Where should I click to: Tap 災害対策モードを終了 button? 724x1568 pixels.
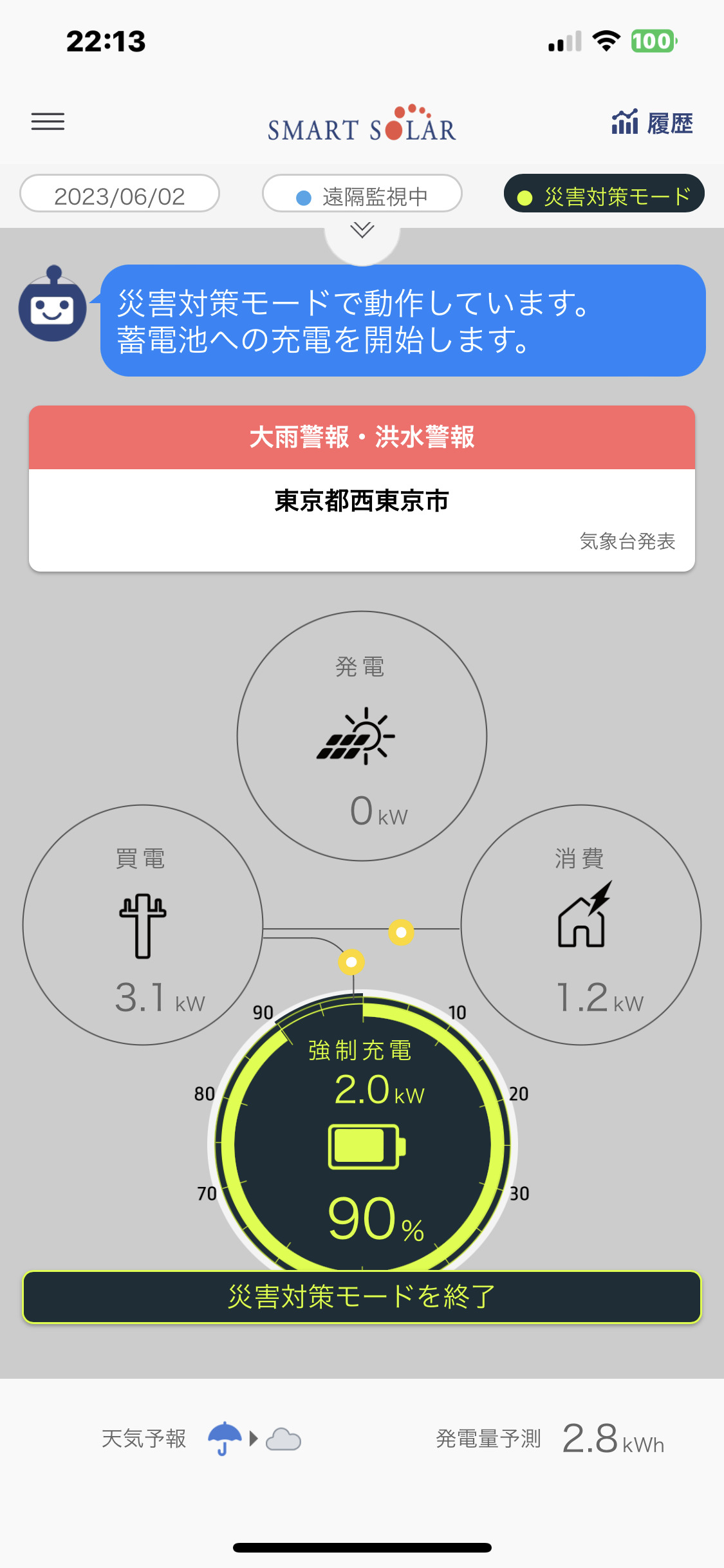[362, 1296]
